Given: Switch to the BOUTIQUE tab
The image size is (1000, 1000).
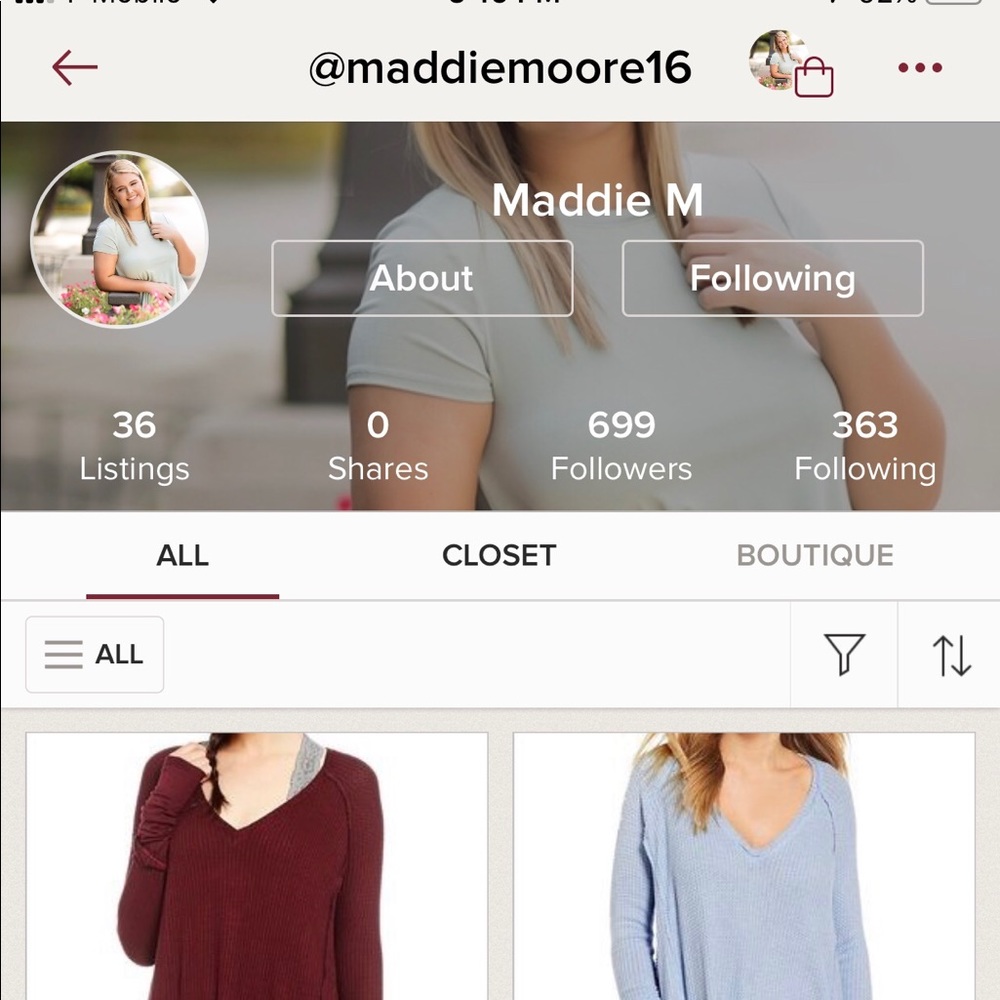Looking at the screenshot, I should [x=815, y=556].
